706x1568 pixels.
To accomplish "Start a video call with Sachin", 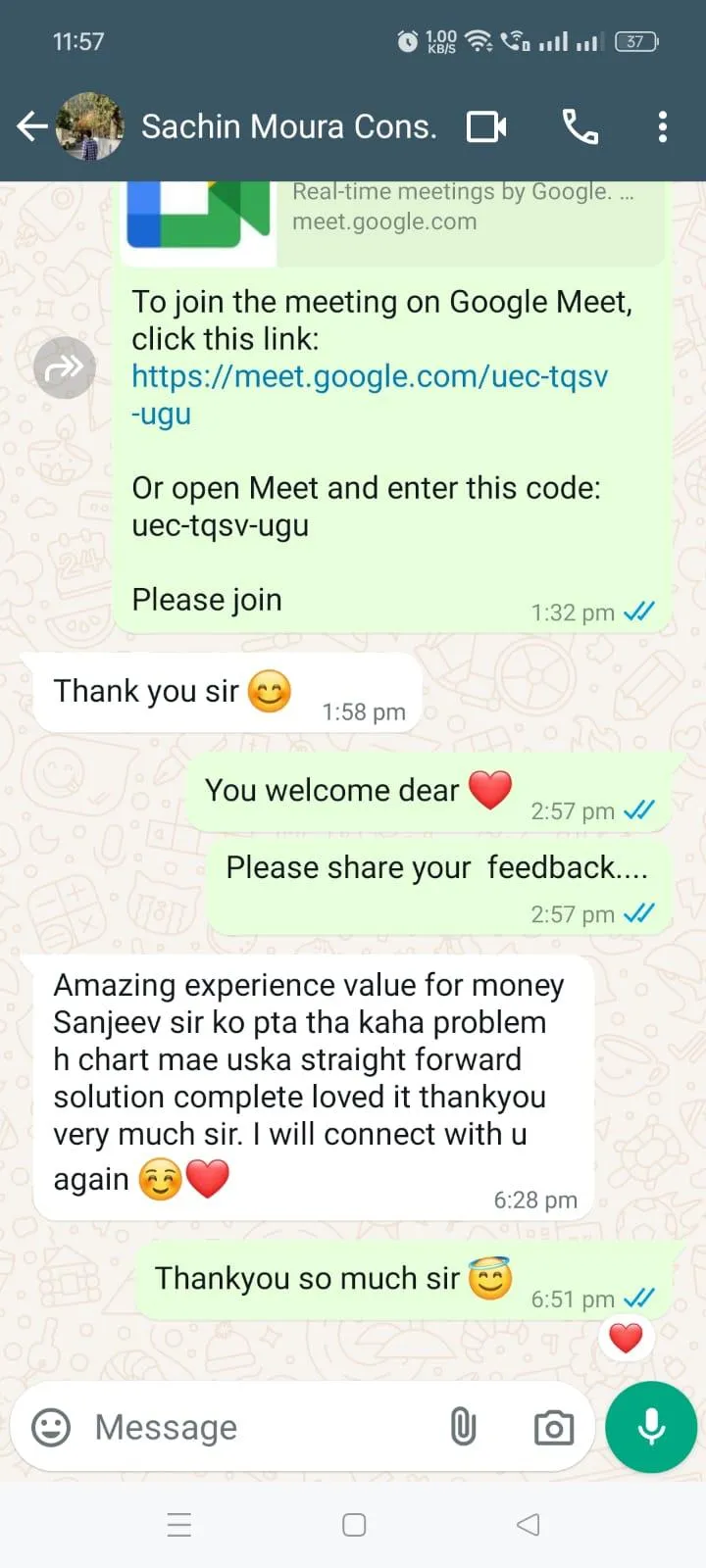I will point(486,126).
